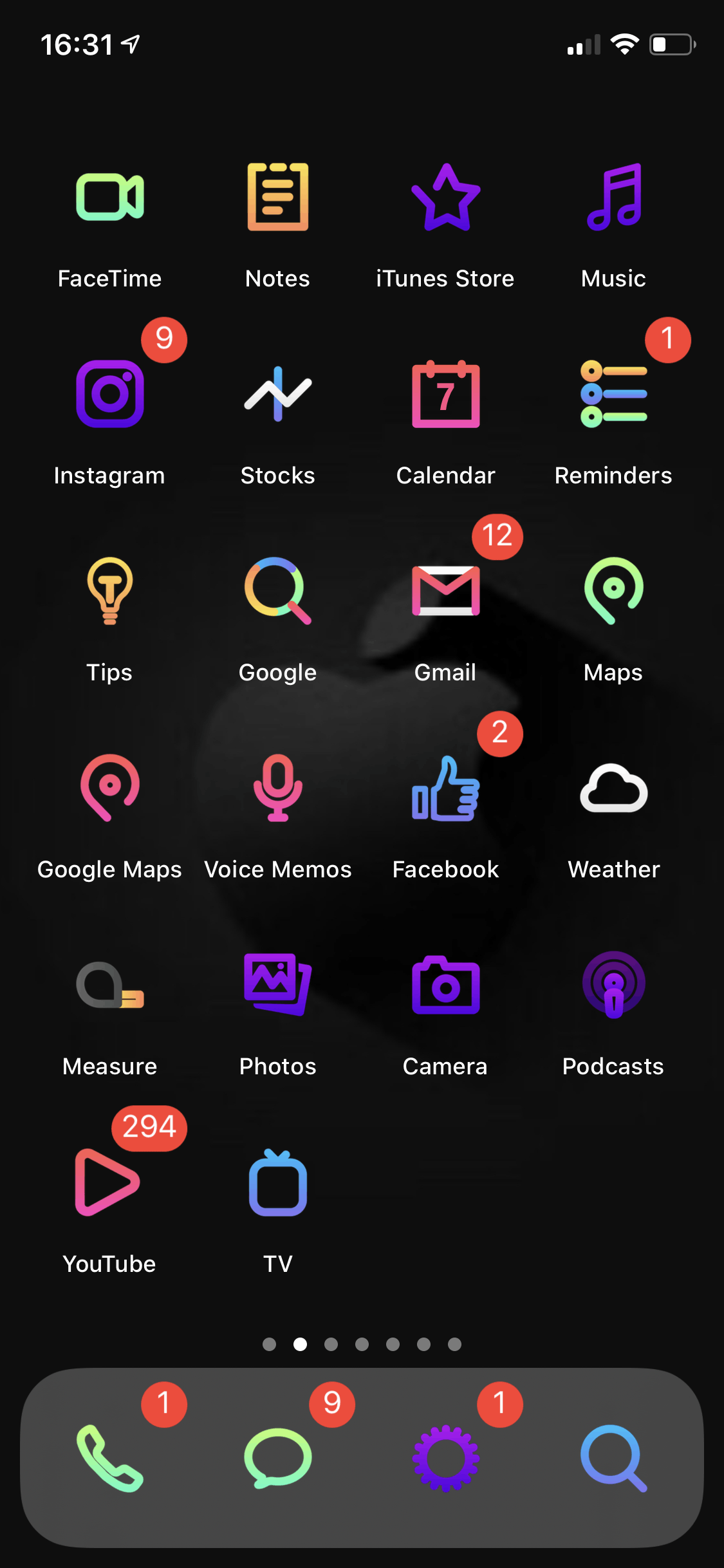
Task: Open YouTube with 294 notifications
Action: tap(107, 1182)
